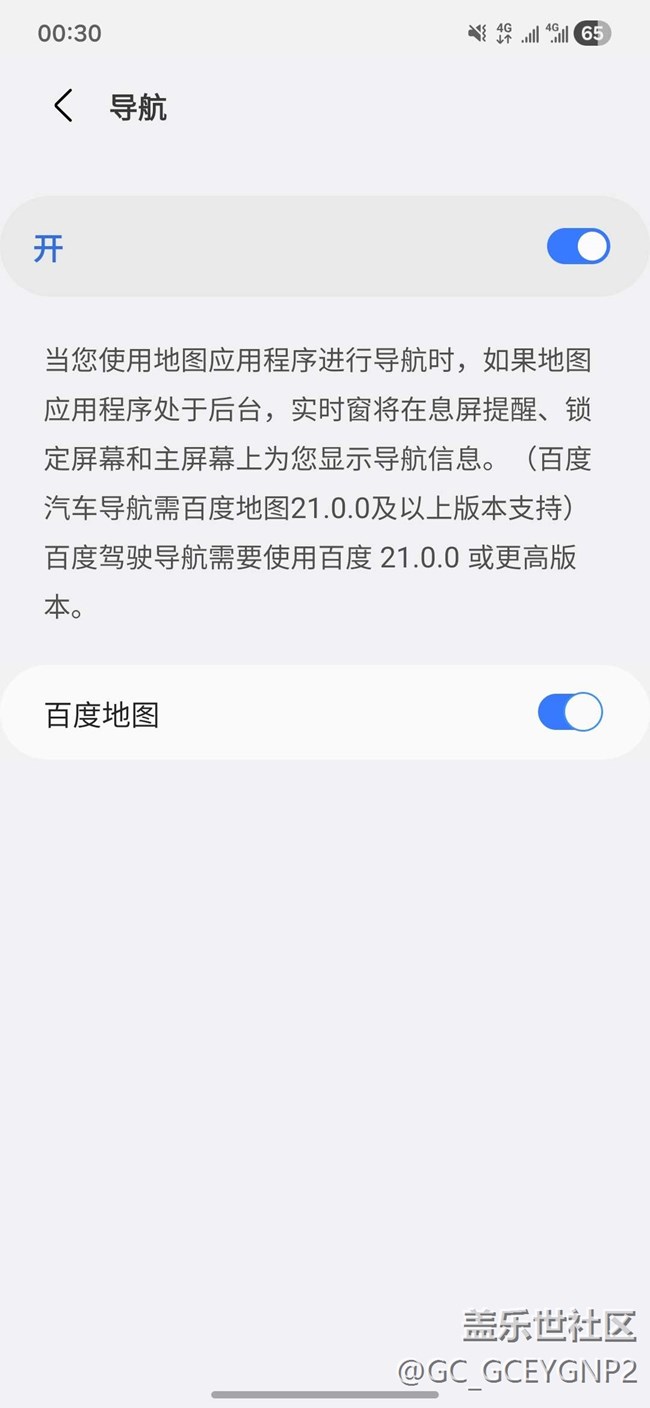Disable the 百度地图 toggle
The image size is (650, 1408).
(x=570, y=713)
